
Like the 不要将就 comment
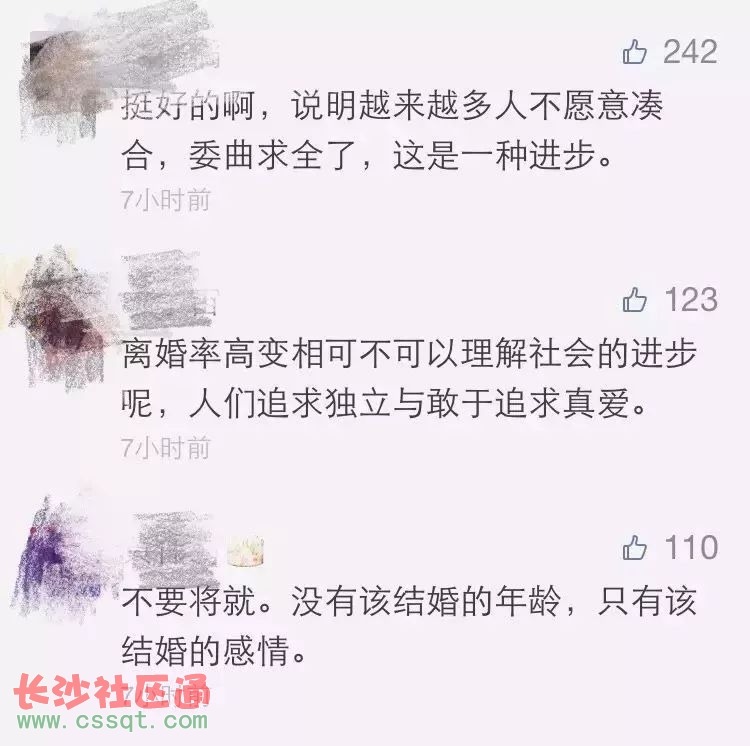pos(635,547)
